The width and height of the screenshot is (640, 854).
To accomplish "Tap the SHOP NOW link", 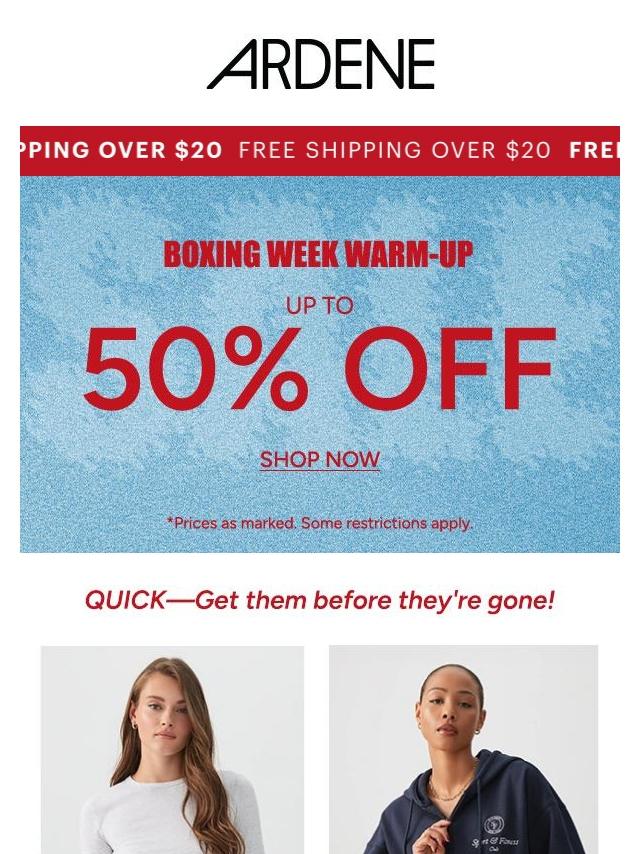I will point(320,460).
